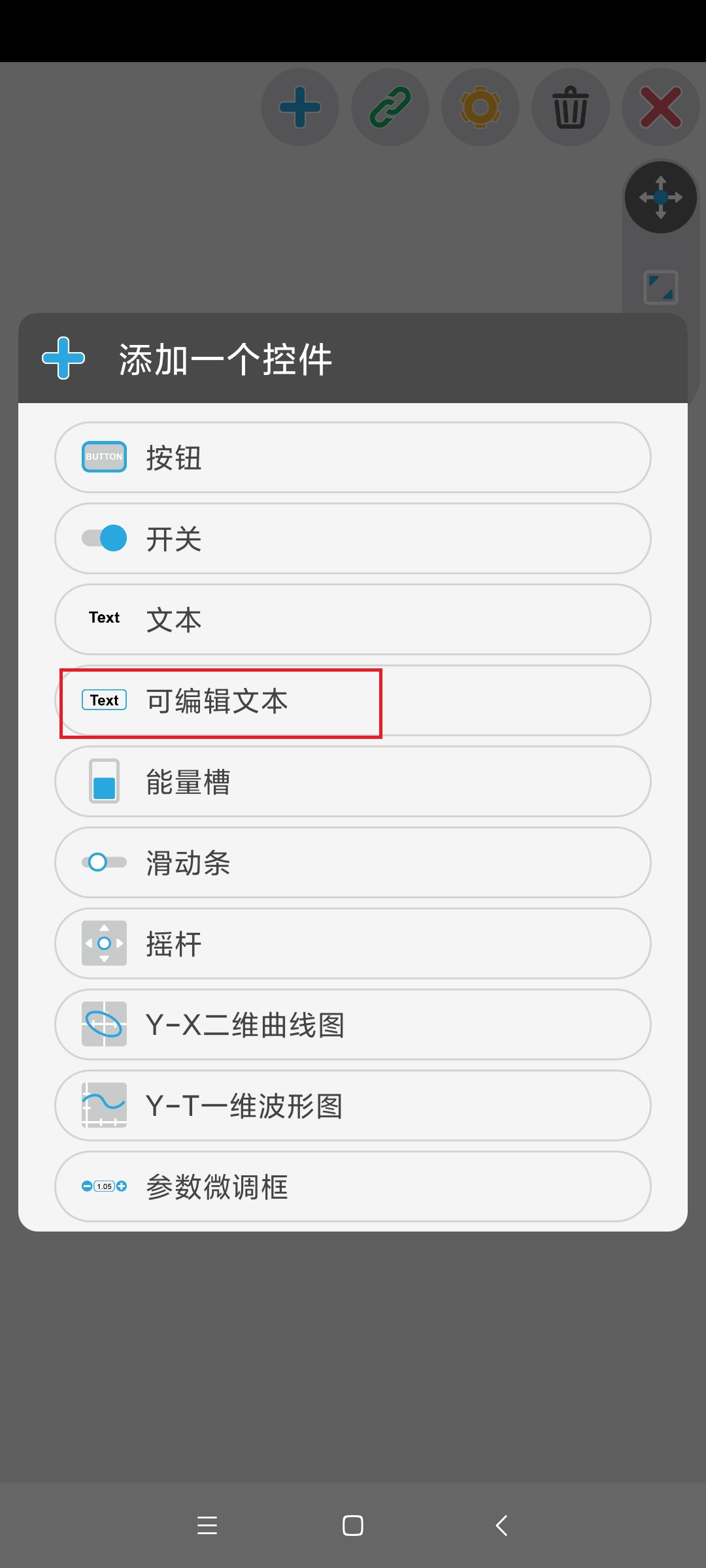Add the 参数微调框 parameter spinner widget

coord(353,1186)
